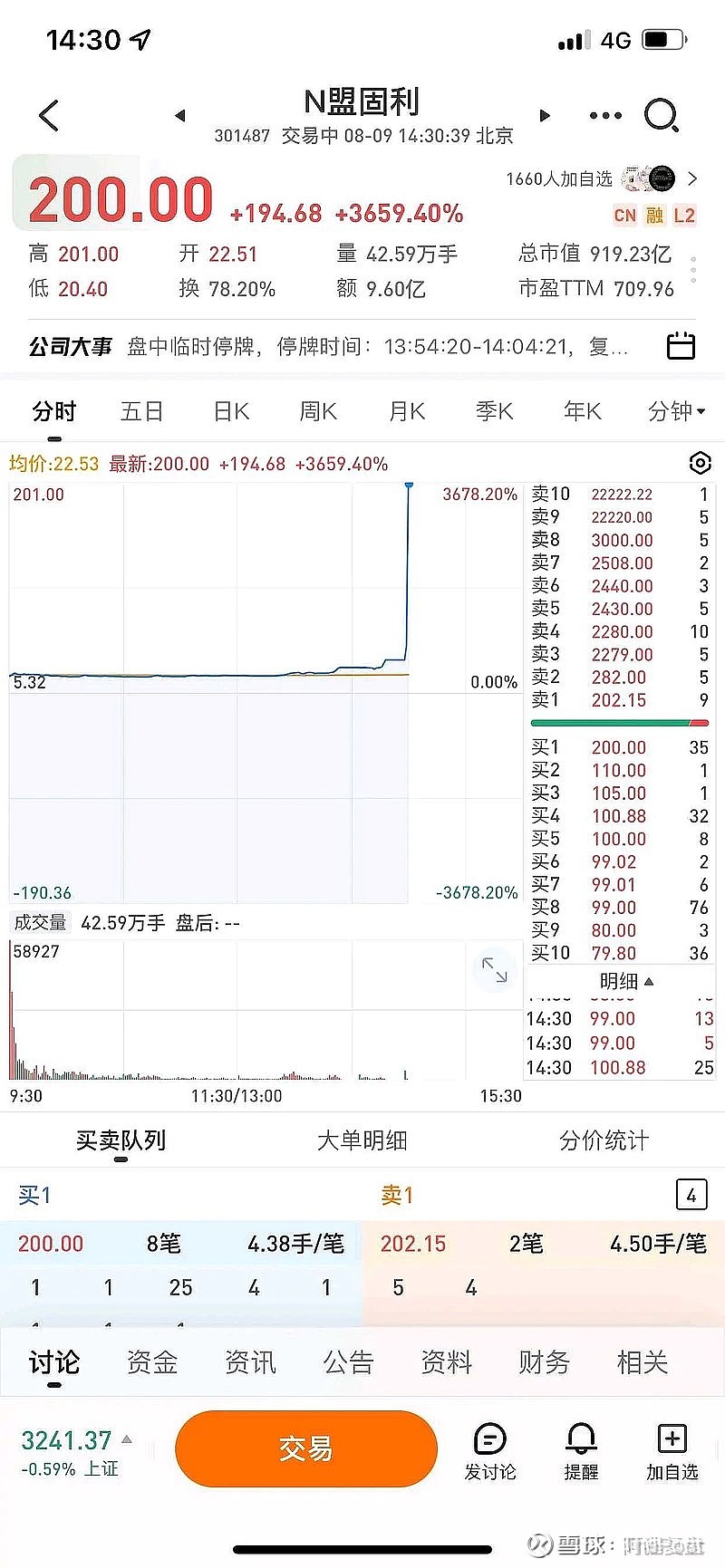
Task: Tap the orange 交易 button
Action: (306, 1448)
